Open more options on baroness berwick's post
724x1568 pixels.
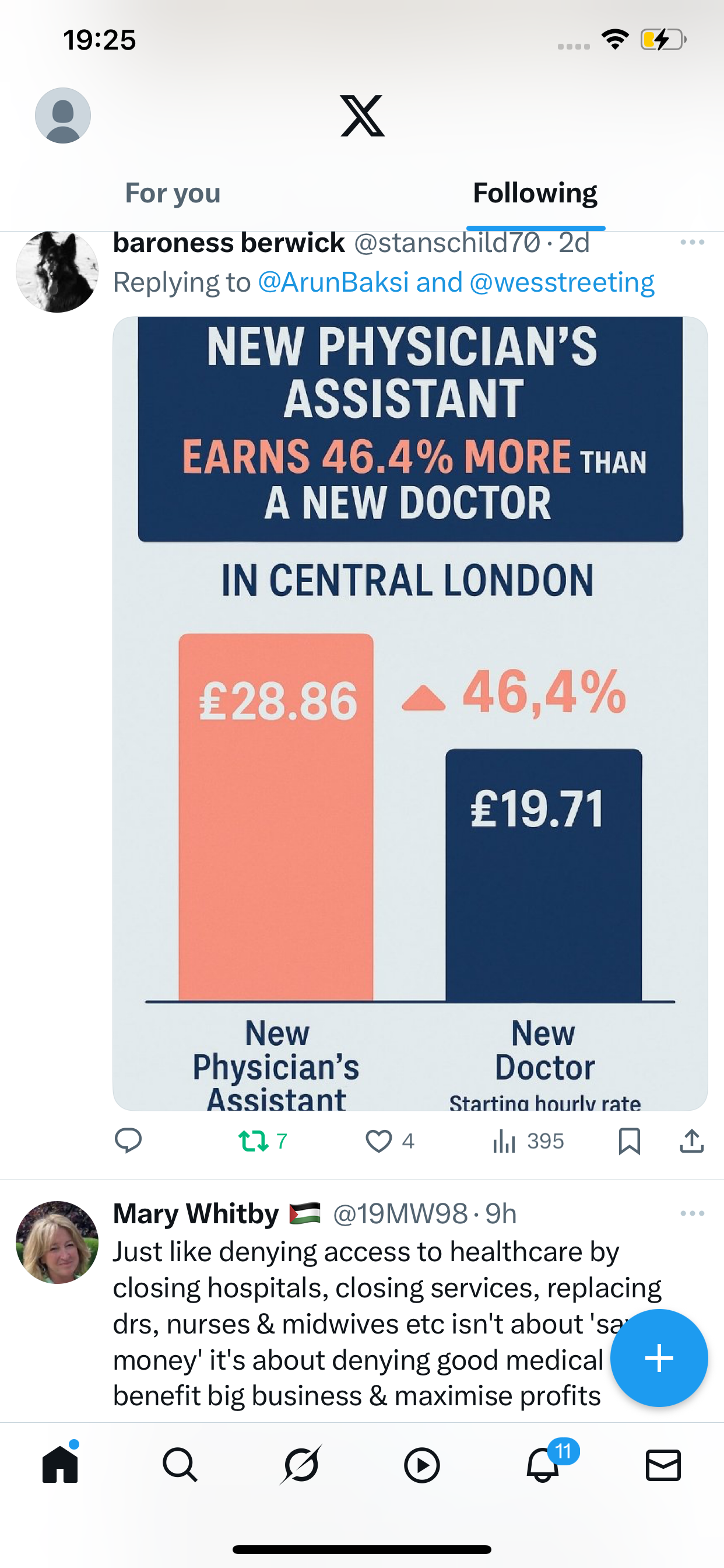(x=693, y=242)
